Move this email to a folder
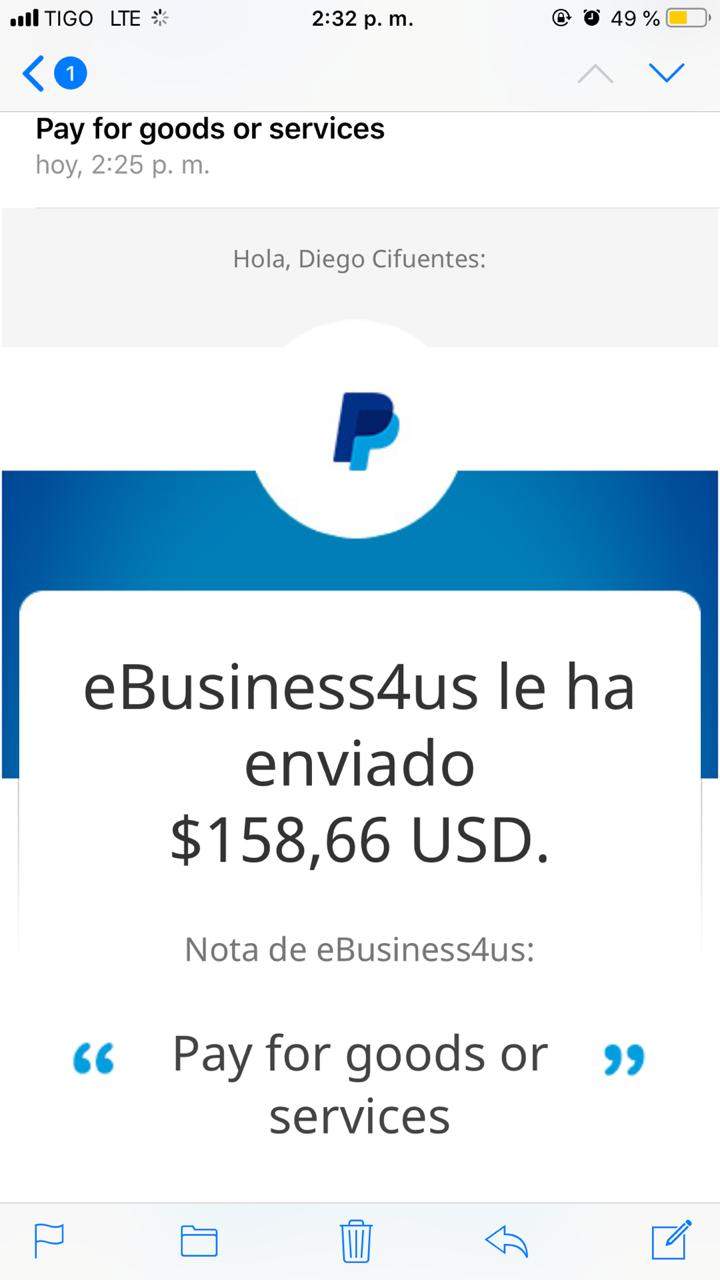Image resolution: width=720 pixels, height=1280 pixels. [199, 1241]
